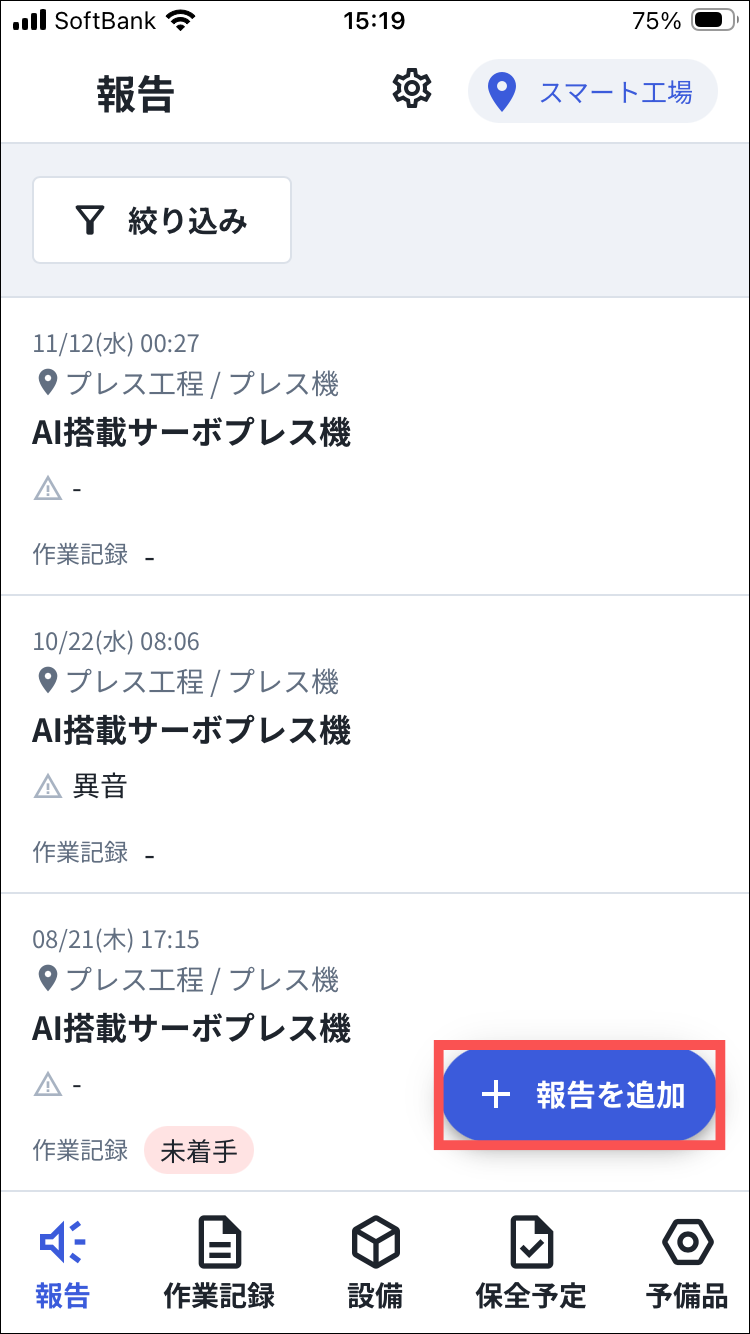
Task: Open the スマート工場 location selector
Action: pyautogui.click(x=593, y=92)
